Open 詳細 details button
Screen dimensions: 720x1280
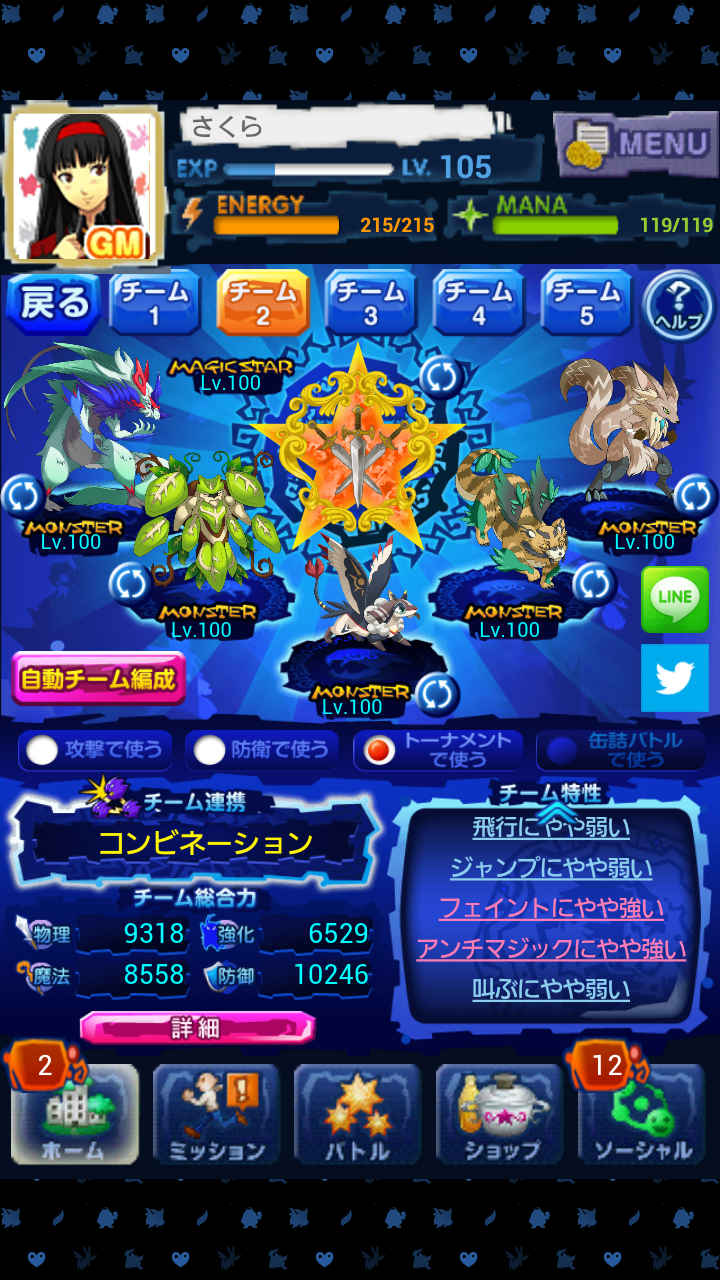coord(197,1028)
